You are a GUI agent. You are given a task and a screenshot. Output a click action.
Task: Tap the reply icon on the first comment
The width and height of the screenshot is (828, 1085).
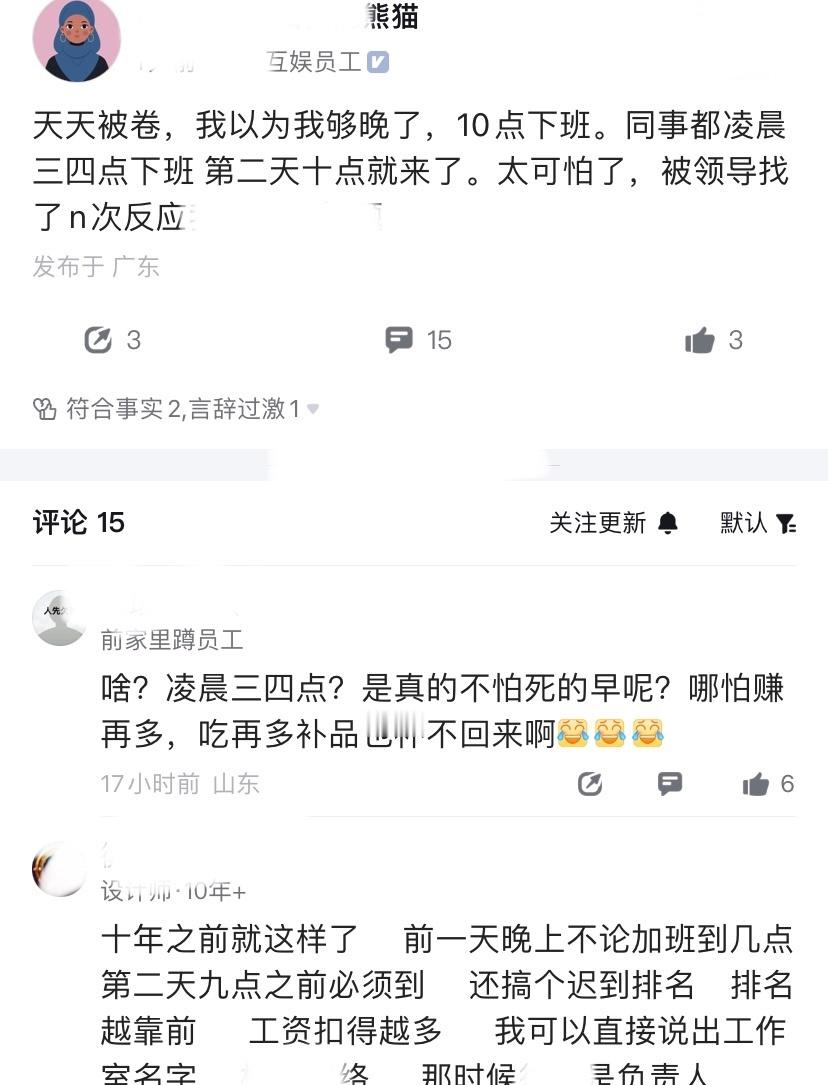point(668,785)
